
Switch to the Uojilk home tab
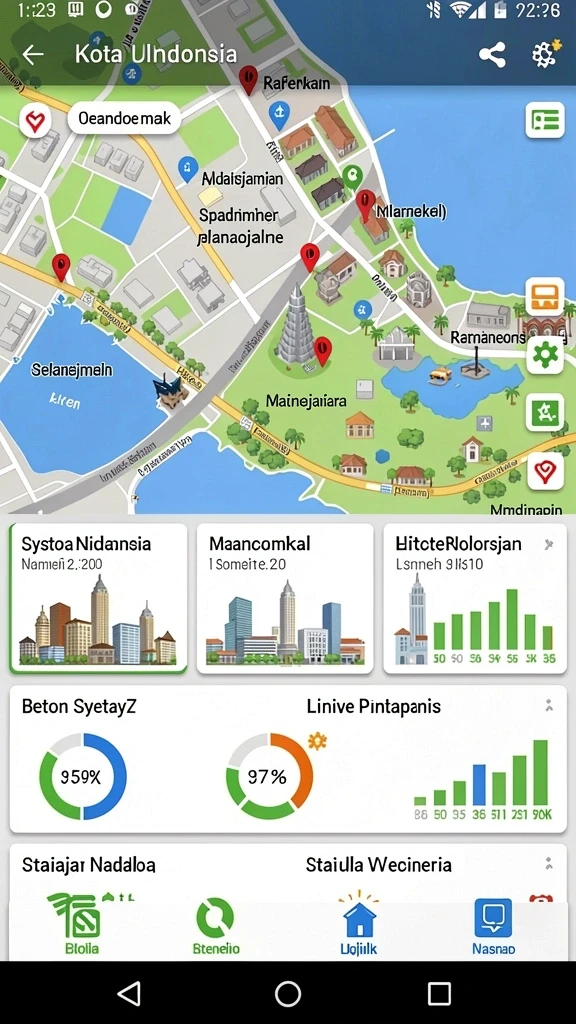tap(359, 927)
